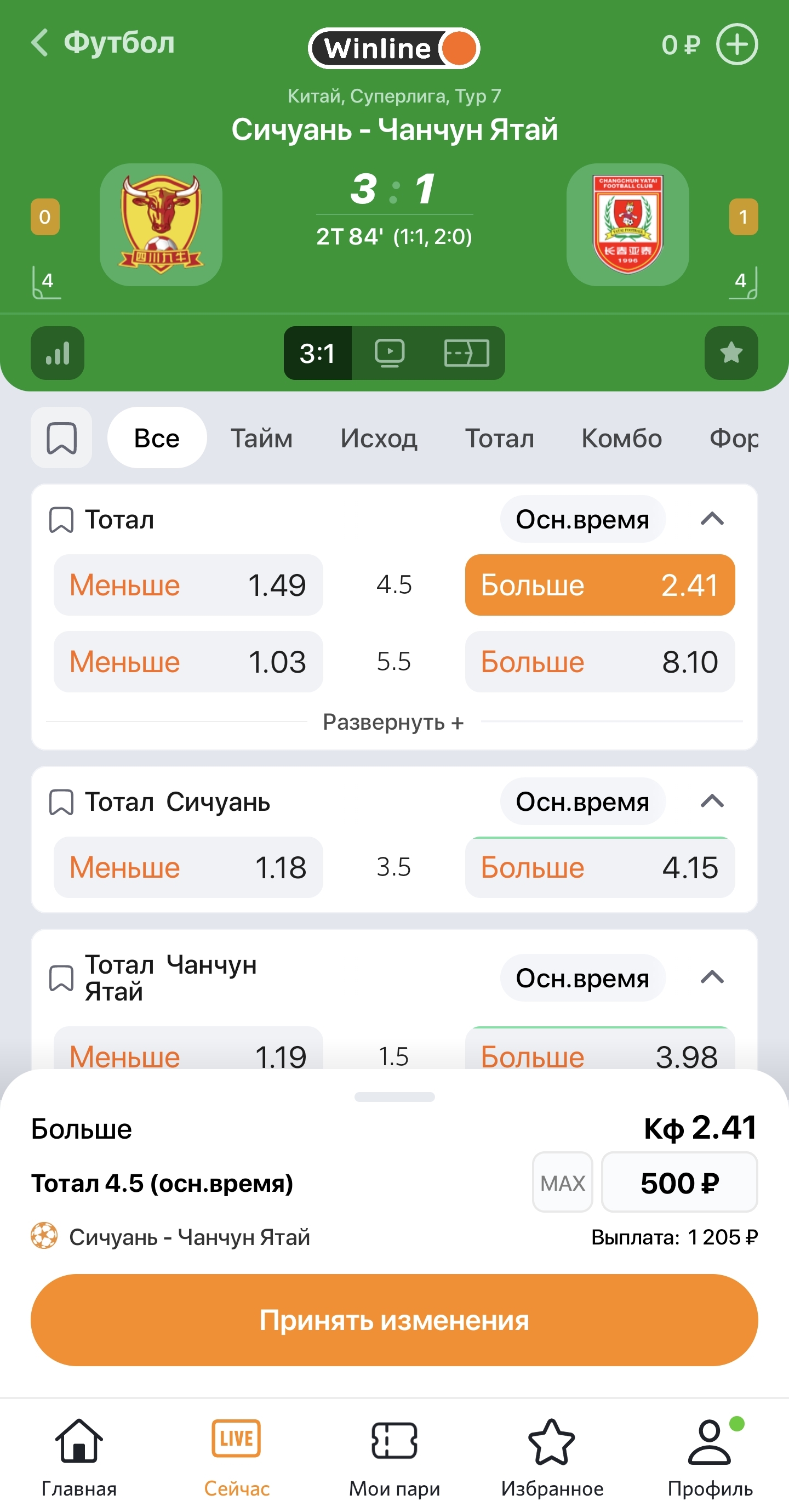Switch to the Тотал tab
The height and width of the screenshot is (1512, 789).
[499, 437]
